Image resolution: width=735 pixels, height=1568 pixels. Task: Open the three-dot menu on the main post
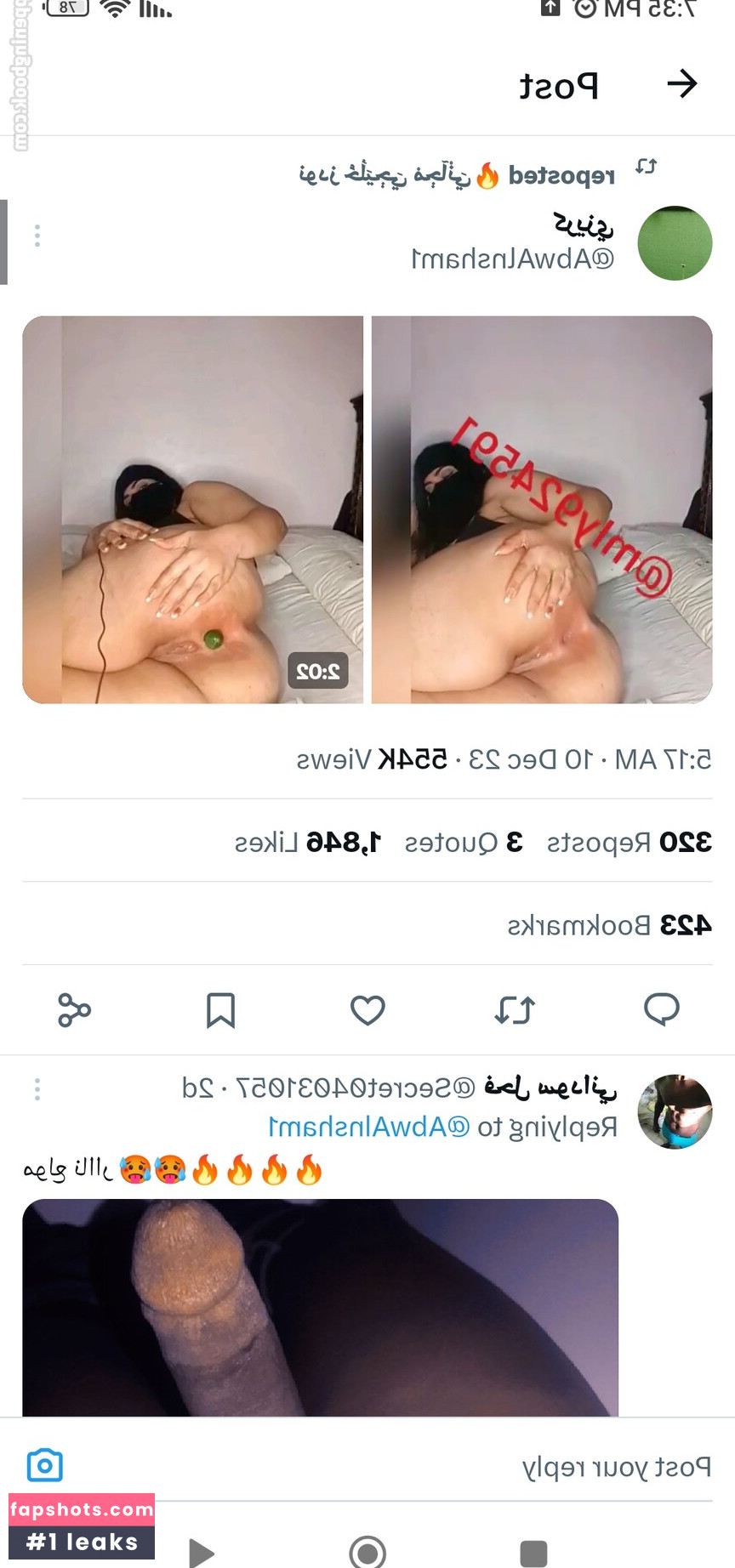37,236
